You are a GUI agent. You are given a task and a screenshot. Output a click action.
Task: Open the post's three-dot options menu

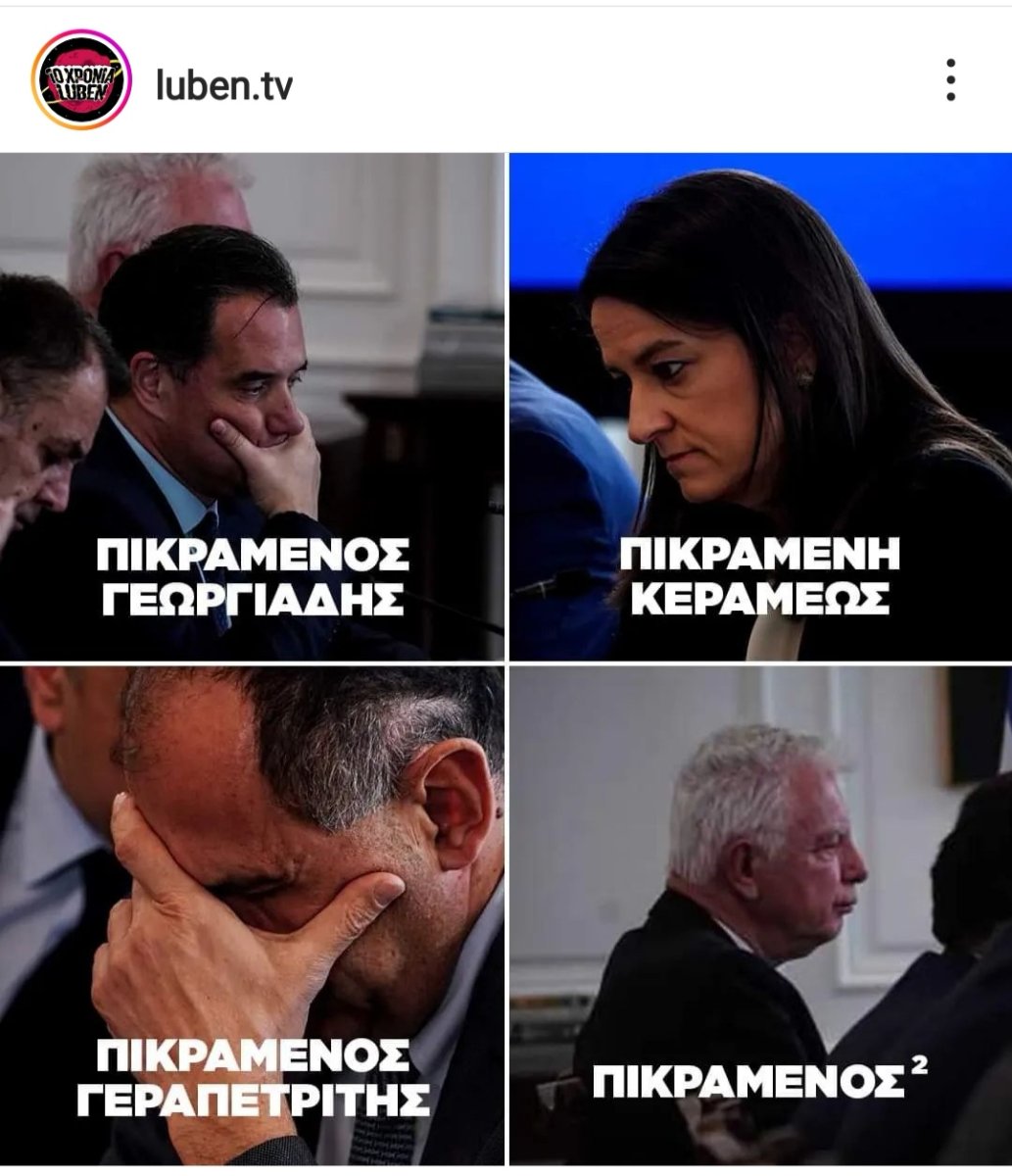tap(949, 80)
